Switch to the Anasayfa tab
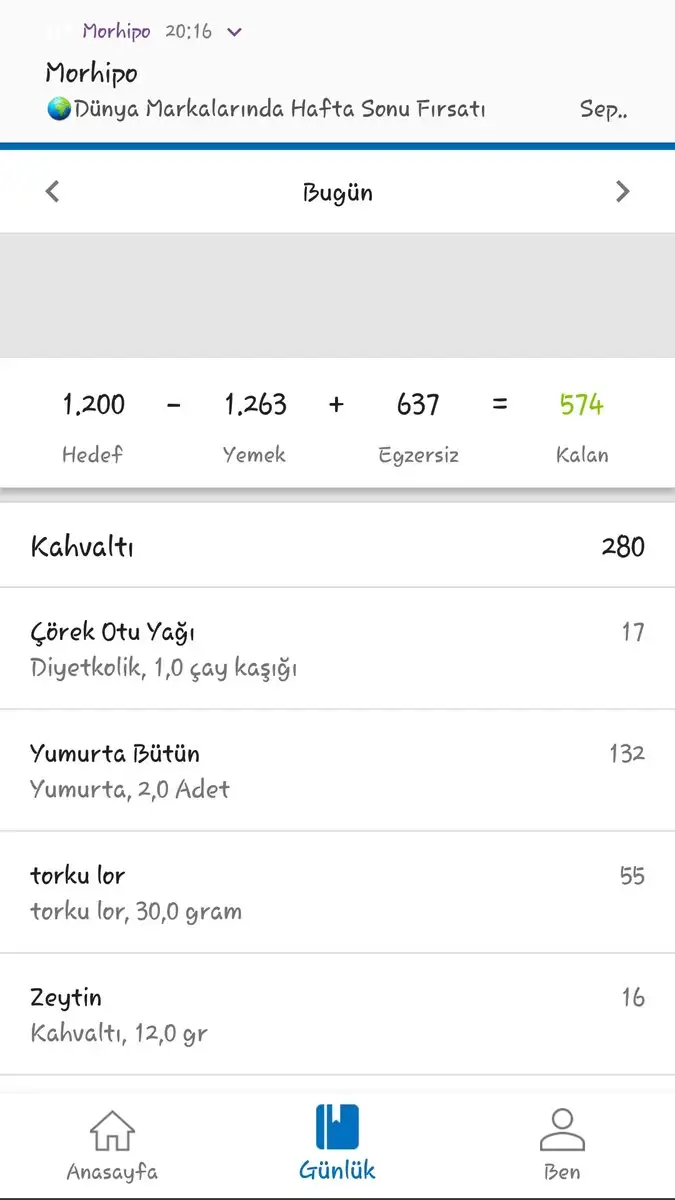This screenshot has width=675, height=1200. click(x=112, y=1144)
